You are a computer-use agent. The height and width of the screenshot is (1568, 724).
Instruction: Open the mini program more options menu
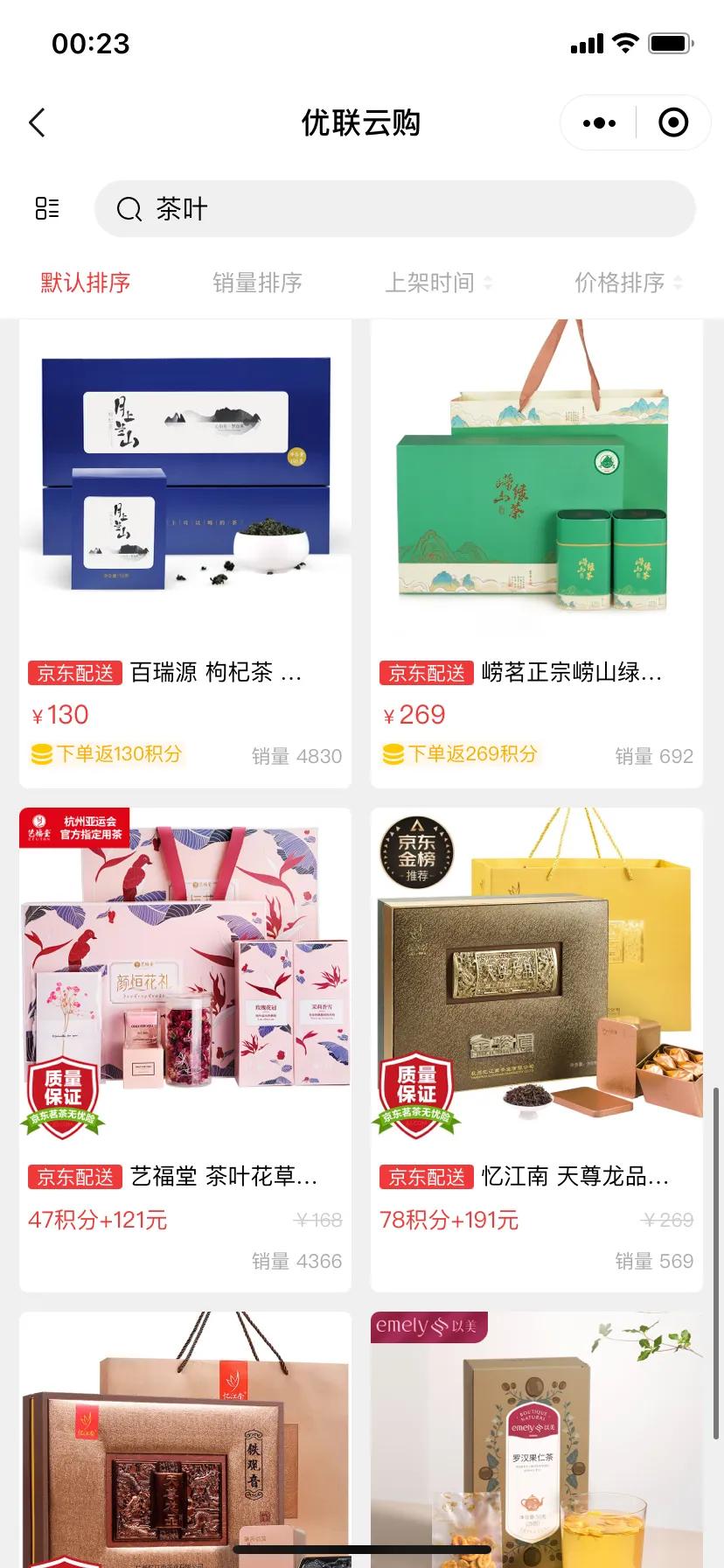pyautogui.click(x=599, y=122)
